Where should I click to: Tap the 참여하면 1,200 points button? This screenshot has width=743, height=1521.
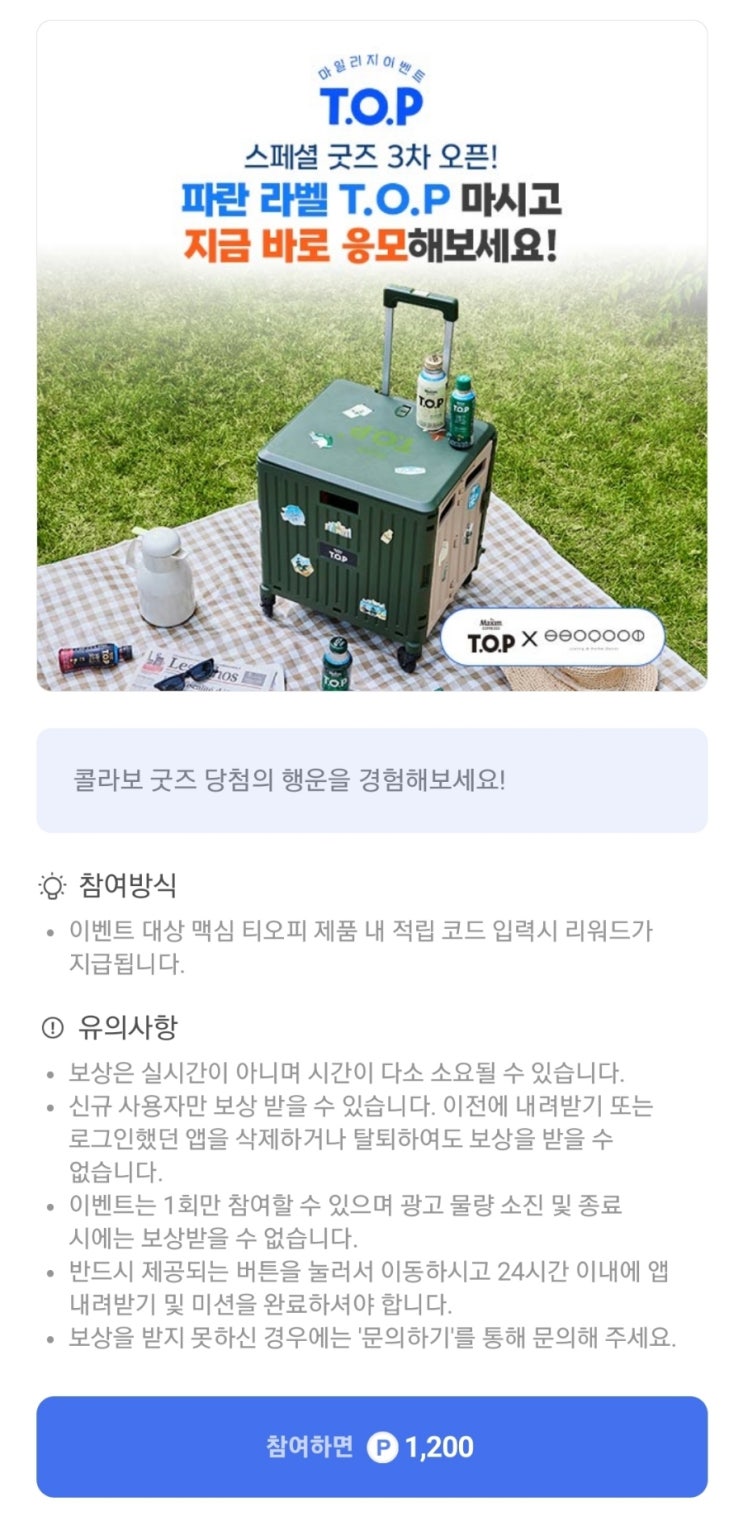[x=371, y=1446]
